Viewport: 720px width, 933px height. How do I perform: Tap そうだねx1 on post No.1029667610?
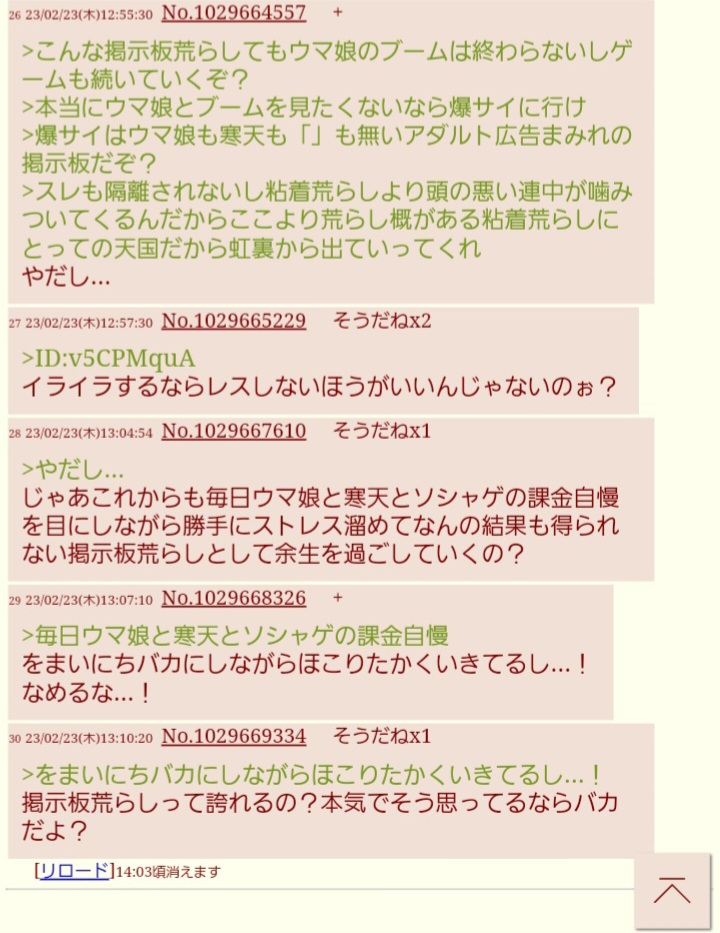click(x=381, y=431)
